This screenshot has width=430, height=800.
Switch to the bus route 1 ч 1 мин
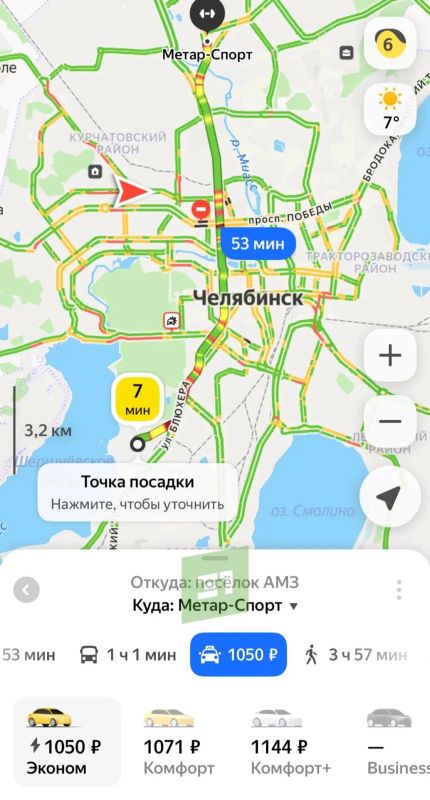128,655
